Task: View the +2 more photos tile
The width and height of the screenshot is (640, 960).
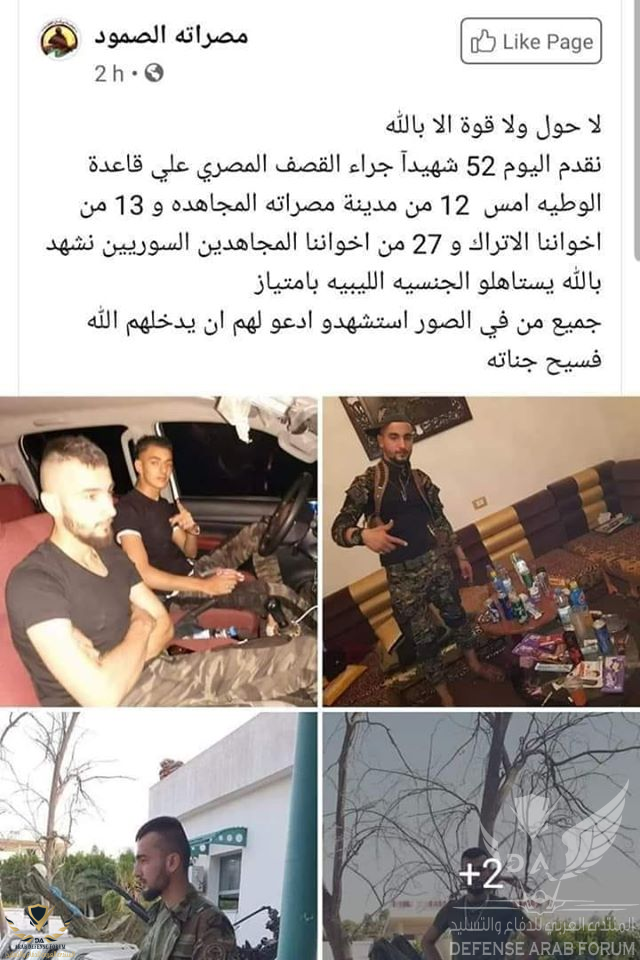Action: [480, 835]
